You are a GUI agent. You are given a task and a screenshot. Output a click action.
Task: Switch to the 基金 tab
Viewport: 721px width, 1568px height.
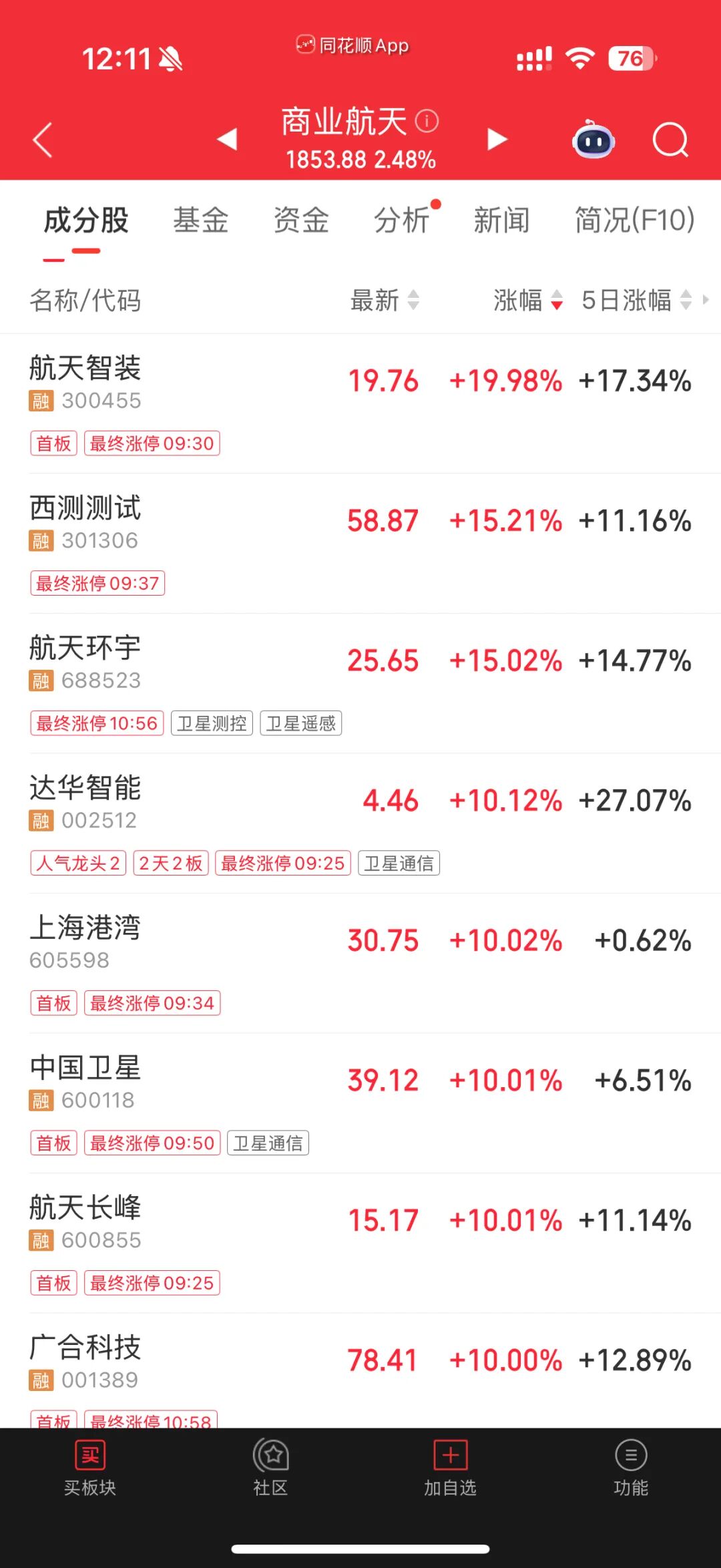[201, 220]
